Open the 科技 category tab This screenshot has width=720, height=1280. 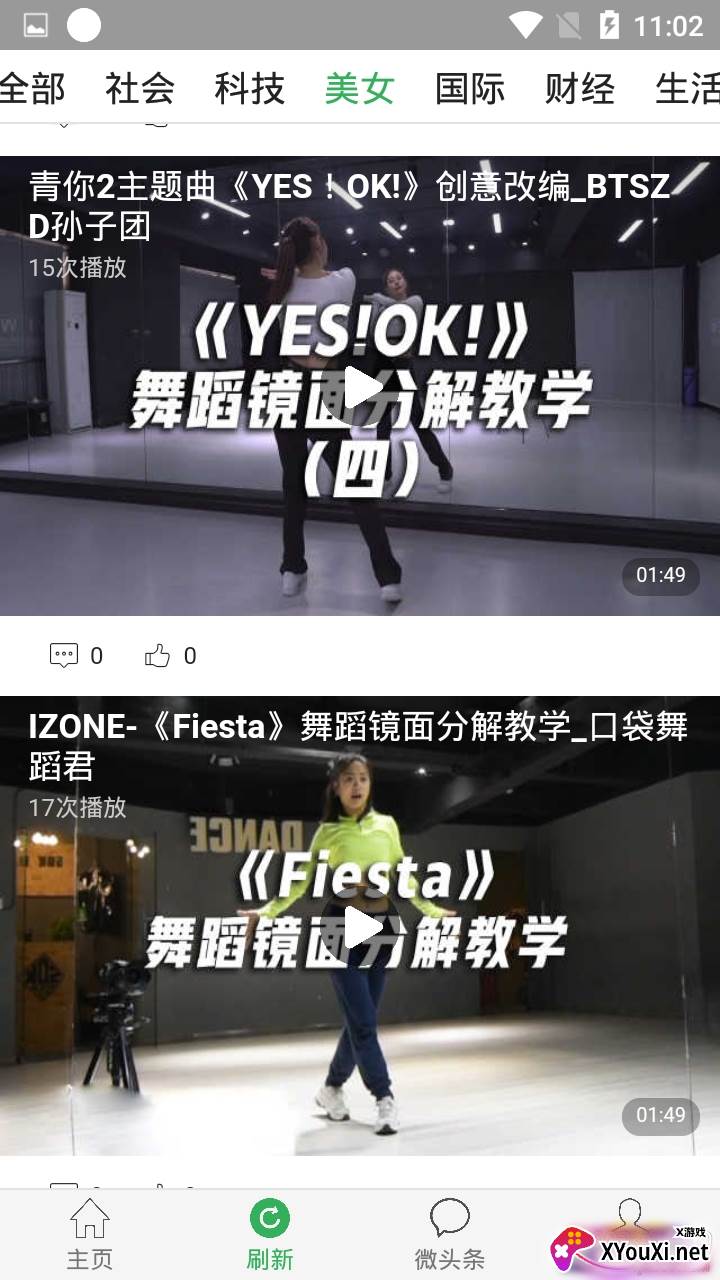[250, 89]
